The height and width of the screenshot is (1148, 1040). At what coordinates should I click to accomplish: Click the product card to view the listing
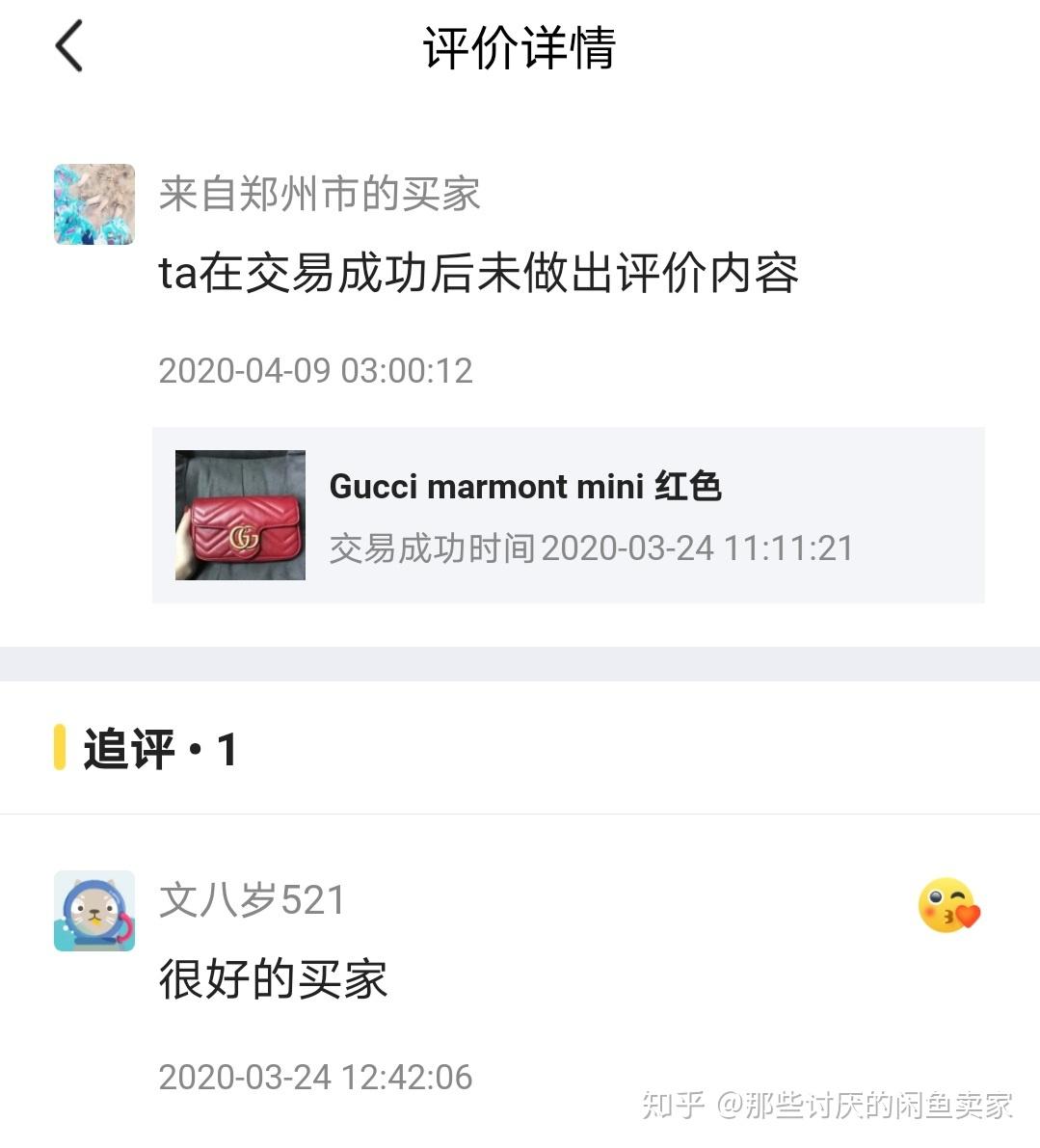pos(569,516)
